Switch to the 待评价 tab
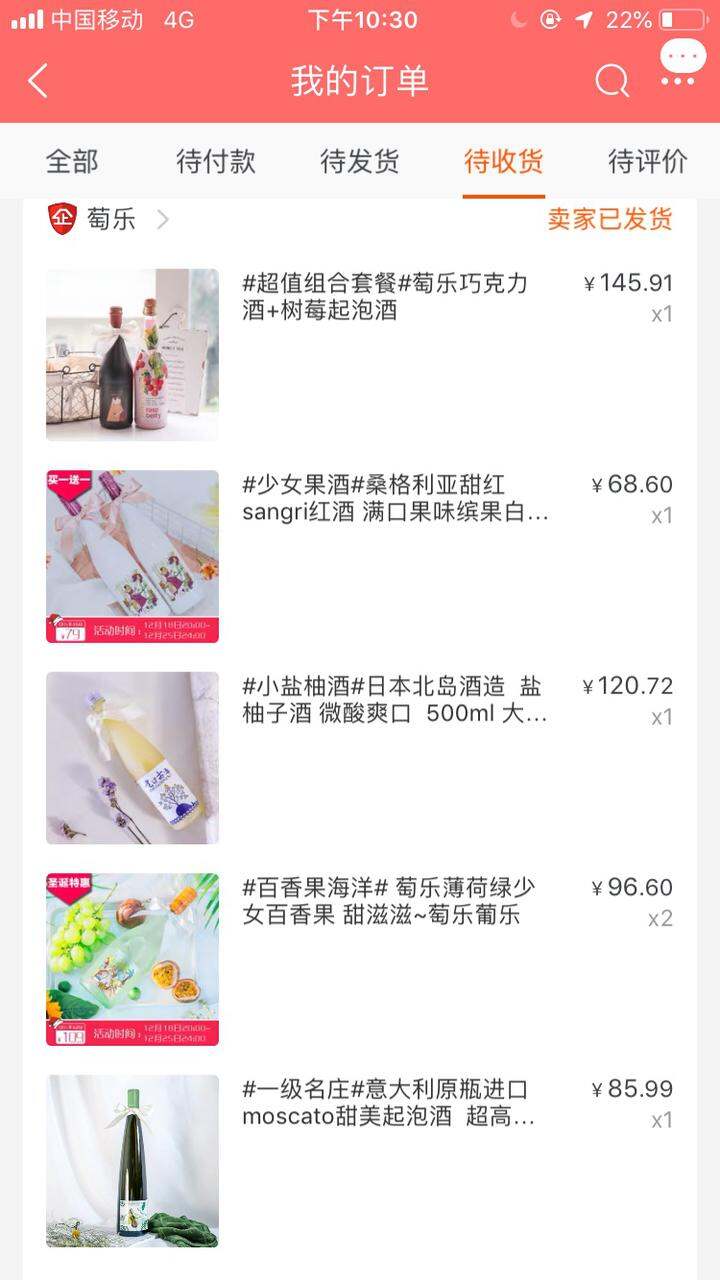The height and width of the screenshot is (1280, 720). coord(648,161)
